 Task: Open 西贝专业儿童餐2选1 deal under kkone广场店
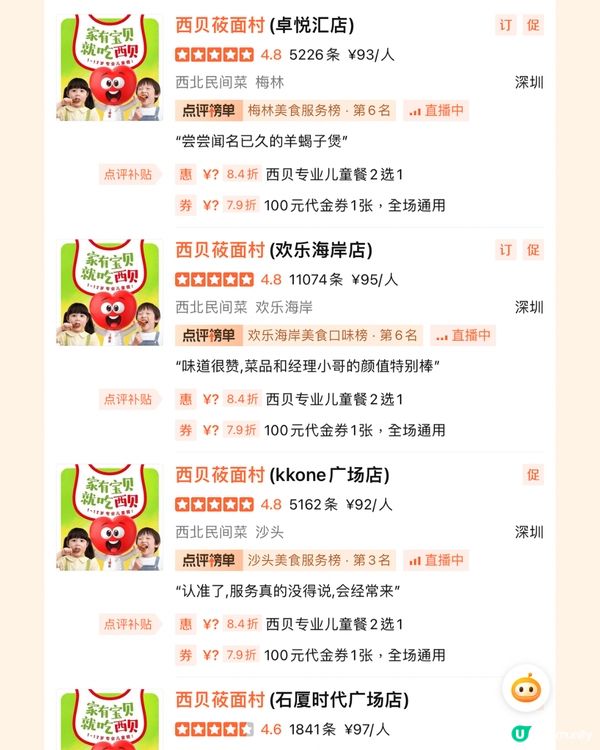(334, 624)
